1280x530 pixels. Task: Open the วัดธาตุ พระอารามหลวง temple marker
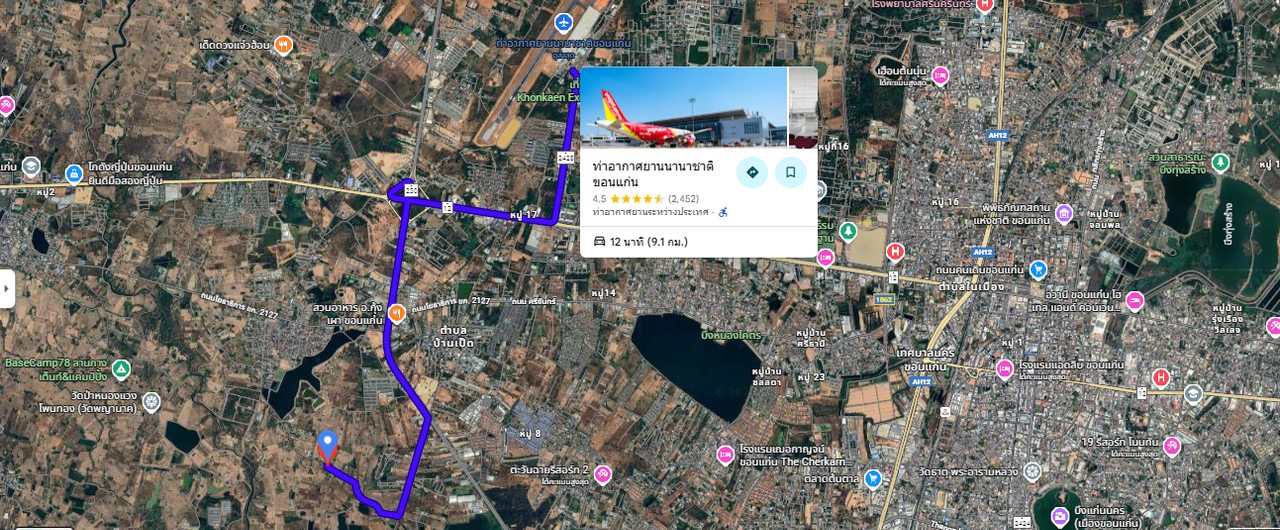(1032, 471)
